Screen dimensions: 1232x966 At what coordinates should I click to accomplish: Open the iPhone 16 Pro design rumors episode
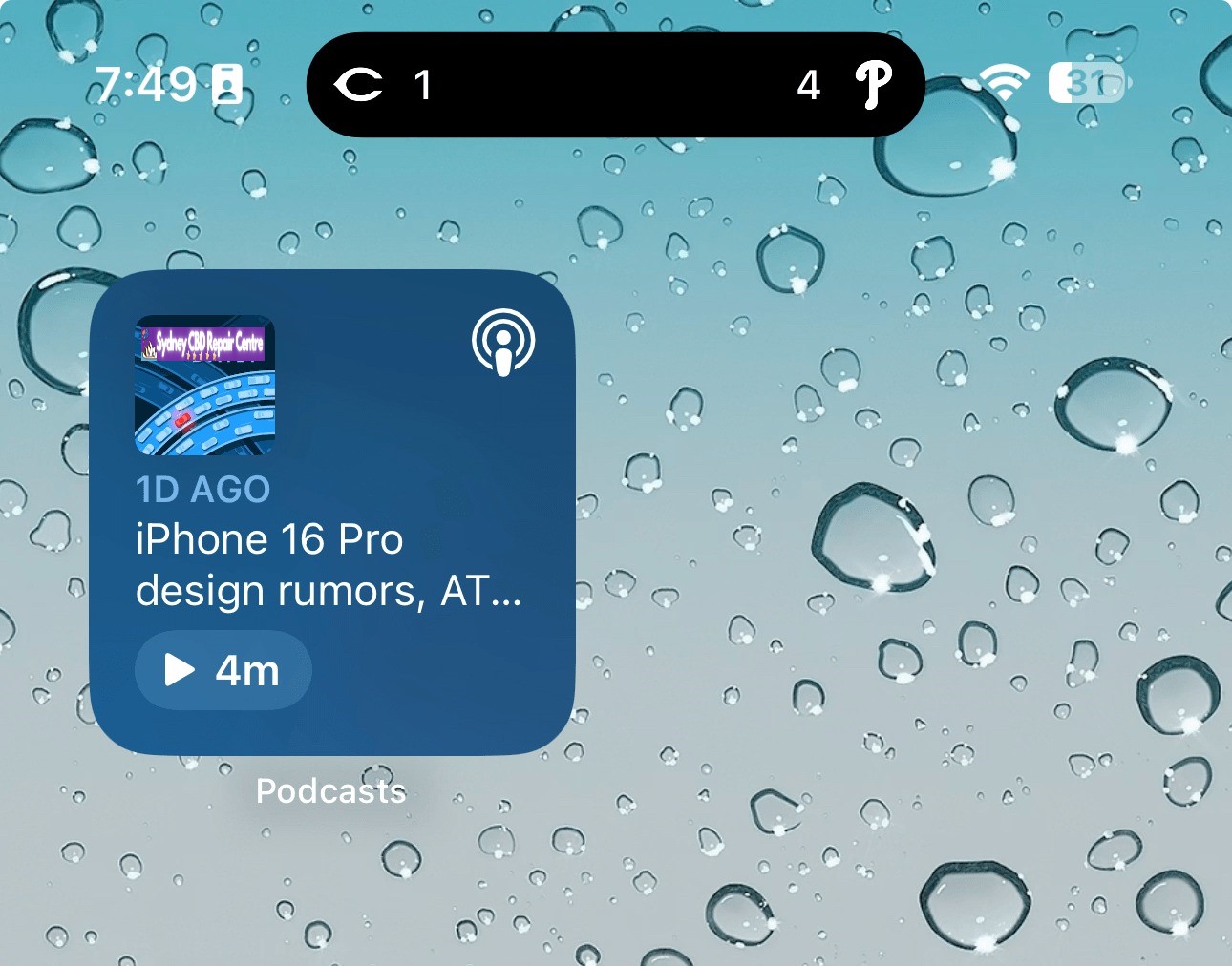(x=328, y=565)
